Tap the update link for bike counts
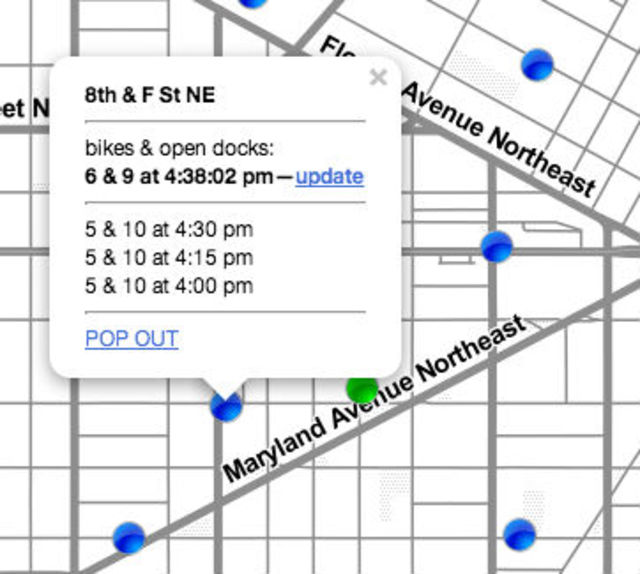 tap(329, 177)
